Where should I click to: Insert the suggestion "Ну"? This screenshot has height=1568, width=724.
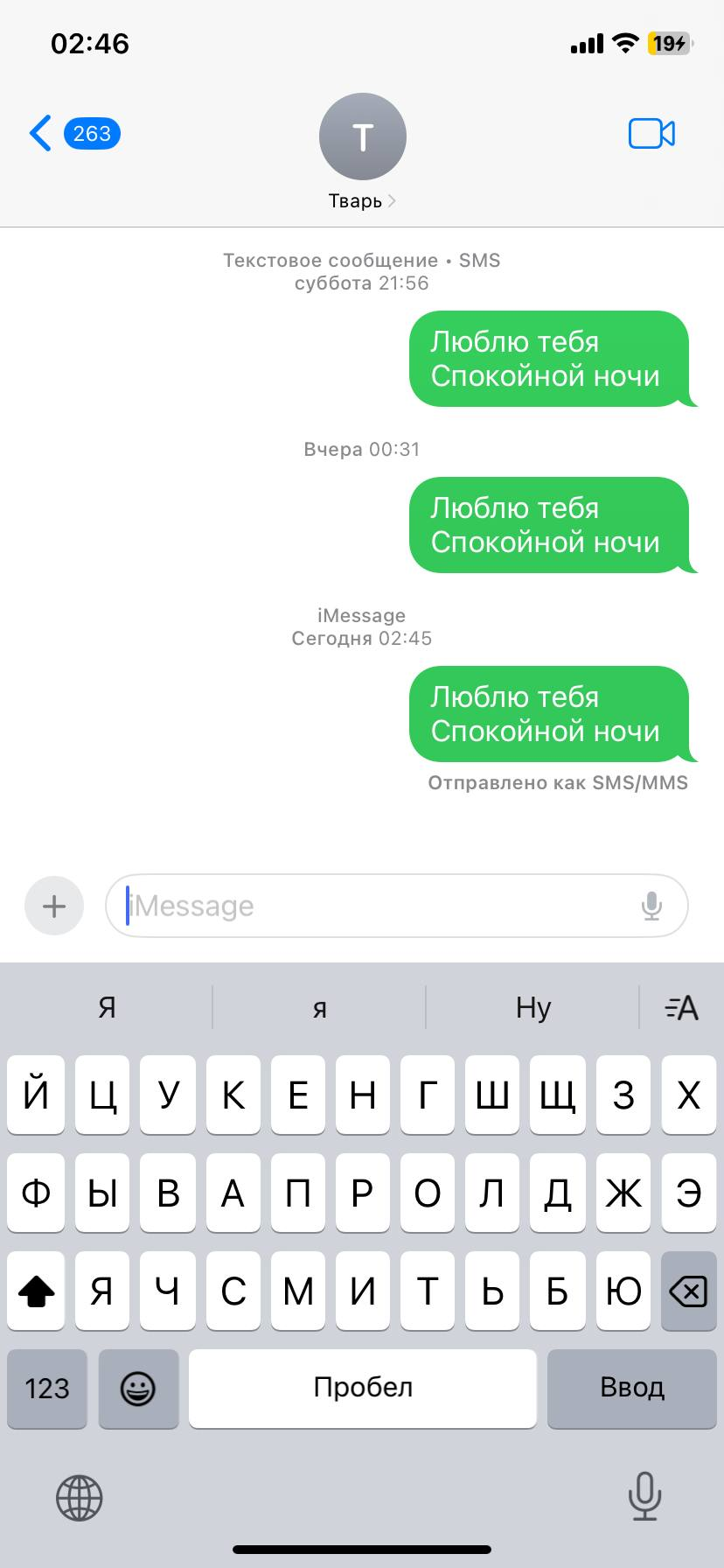pos(533,1007)
